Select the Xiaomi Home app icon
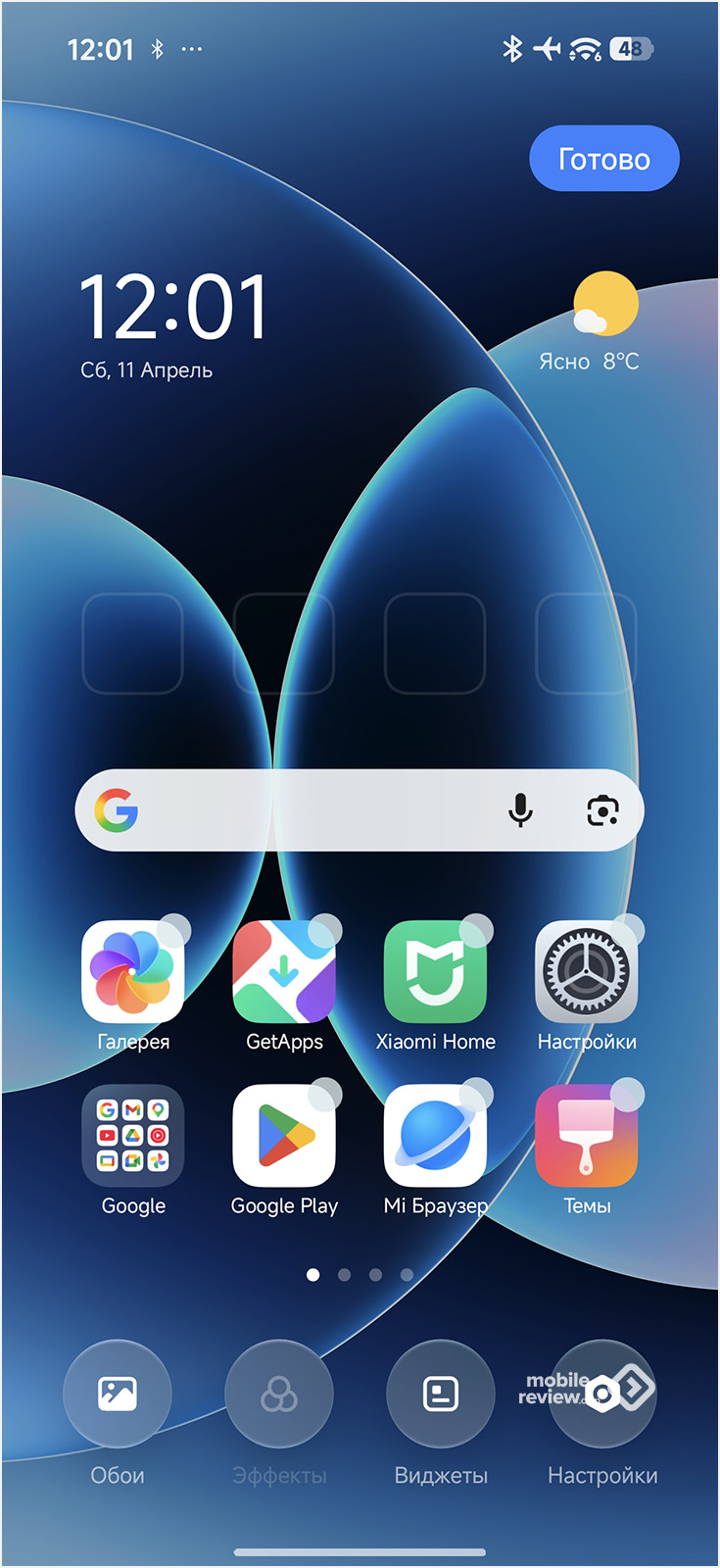 [435, 972]
